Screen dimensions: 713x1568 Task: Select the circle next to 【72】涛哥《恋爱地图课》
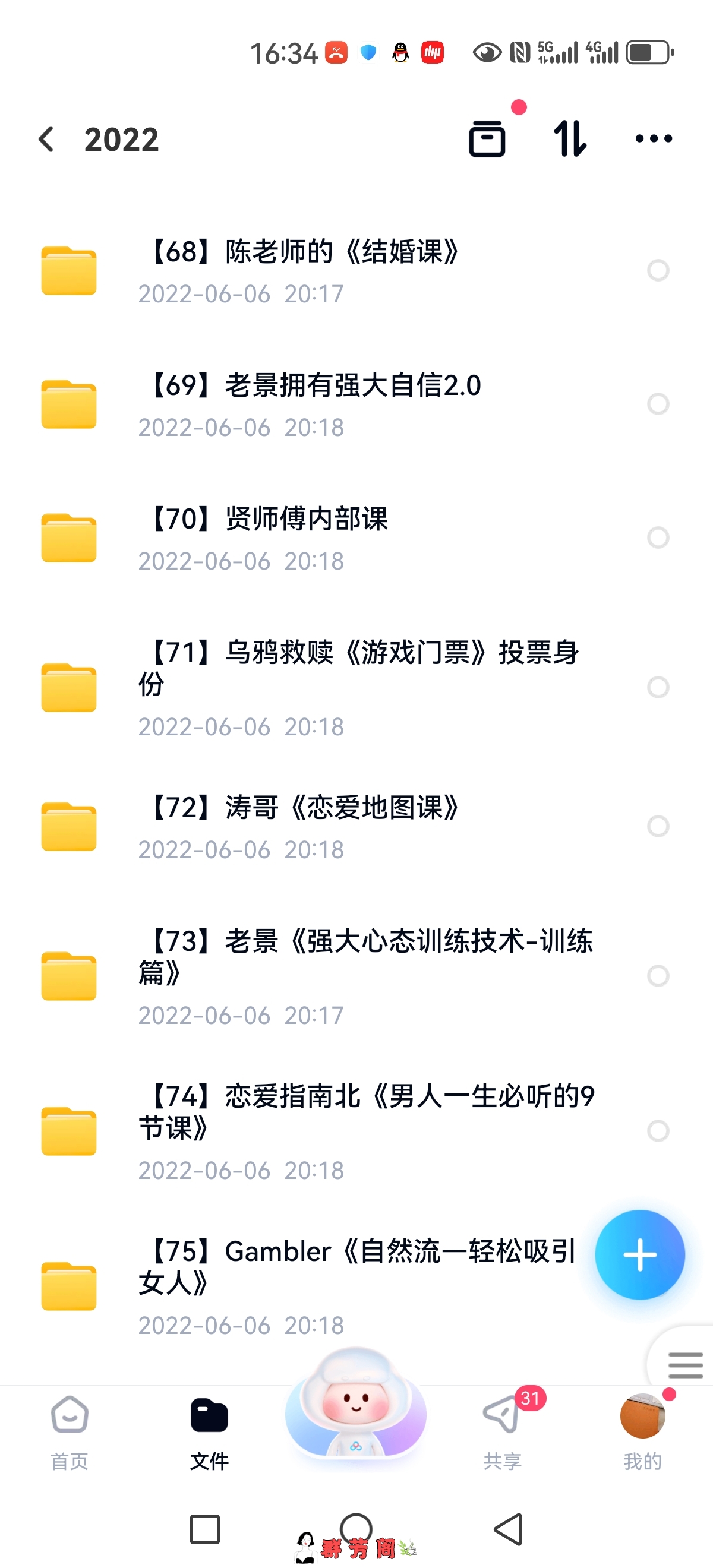click(660, 826)
